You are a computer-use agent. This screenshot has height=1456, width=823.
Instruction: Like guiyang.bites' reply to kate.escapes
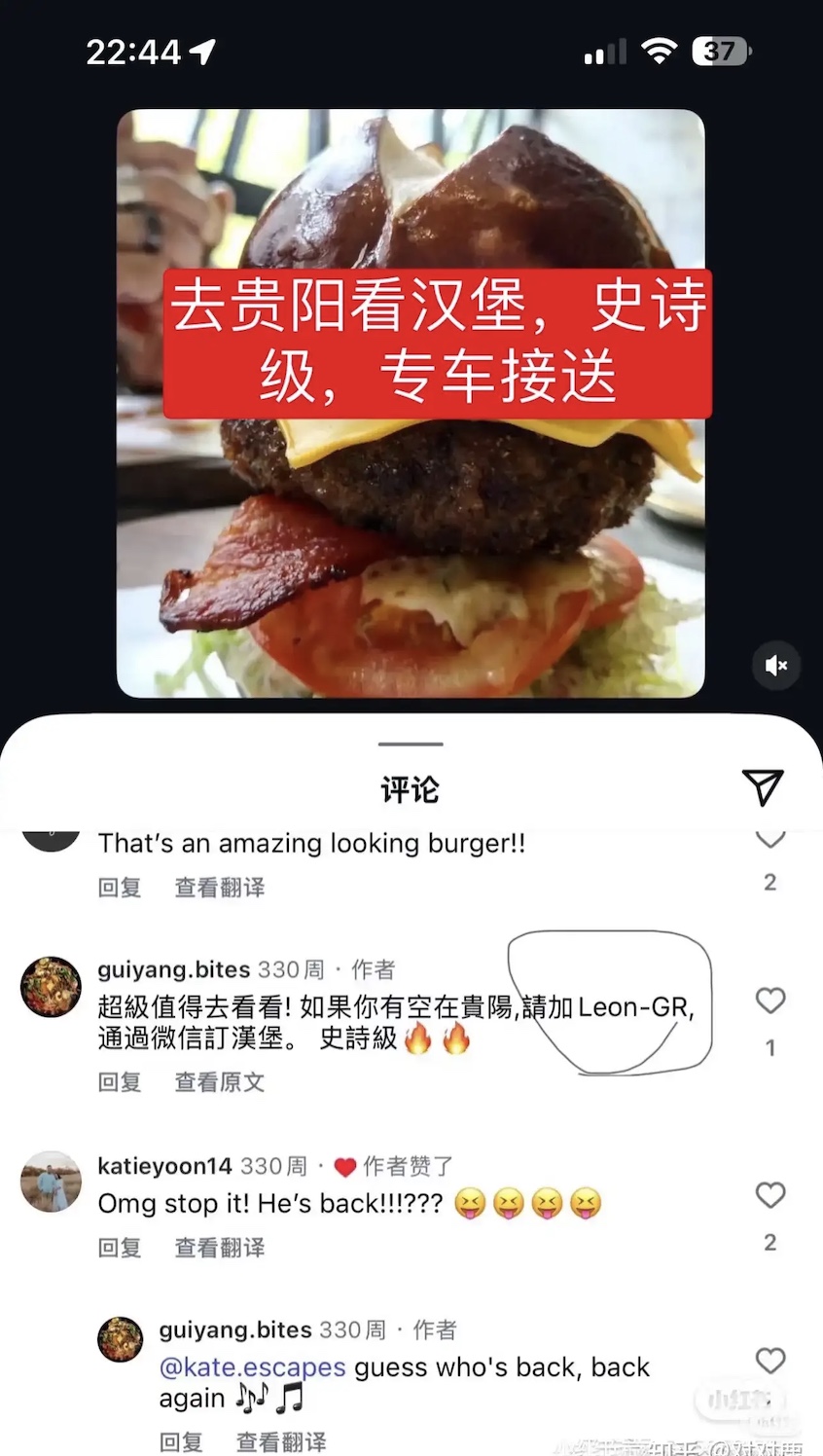(x=769, y=1361)
